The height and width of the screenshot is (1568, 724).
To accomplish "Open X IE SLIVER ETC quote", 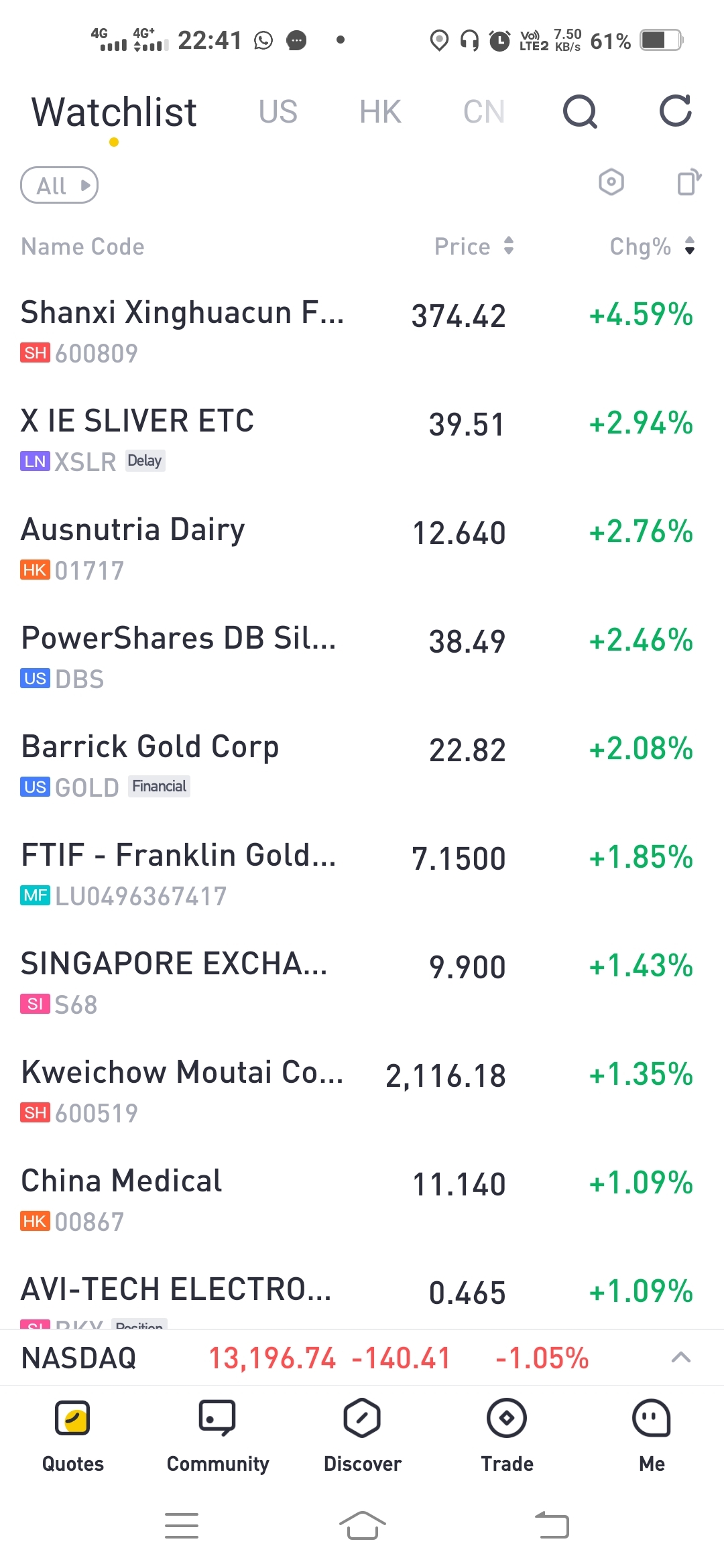I will pyautogui.click(x=362, y=440).
